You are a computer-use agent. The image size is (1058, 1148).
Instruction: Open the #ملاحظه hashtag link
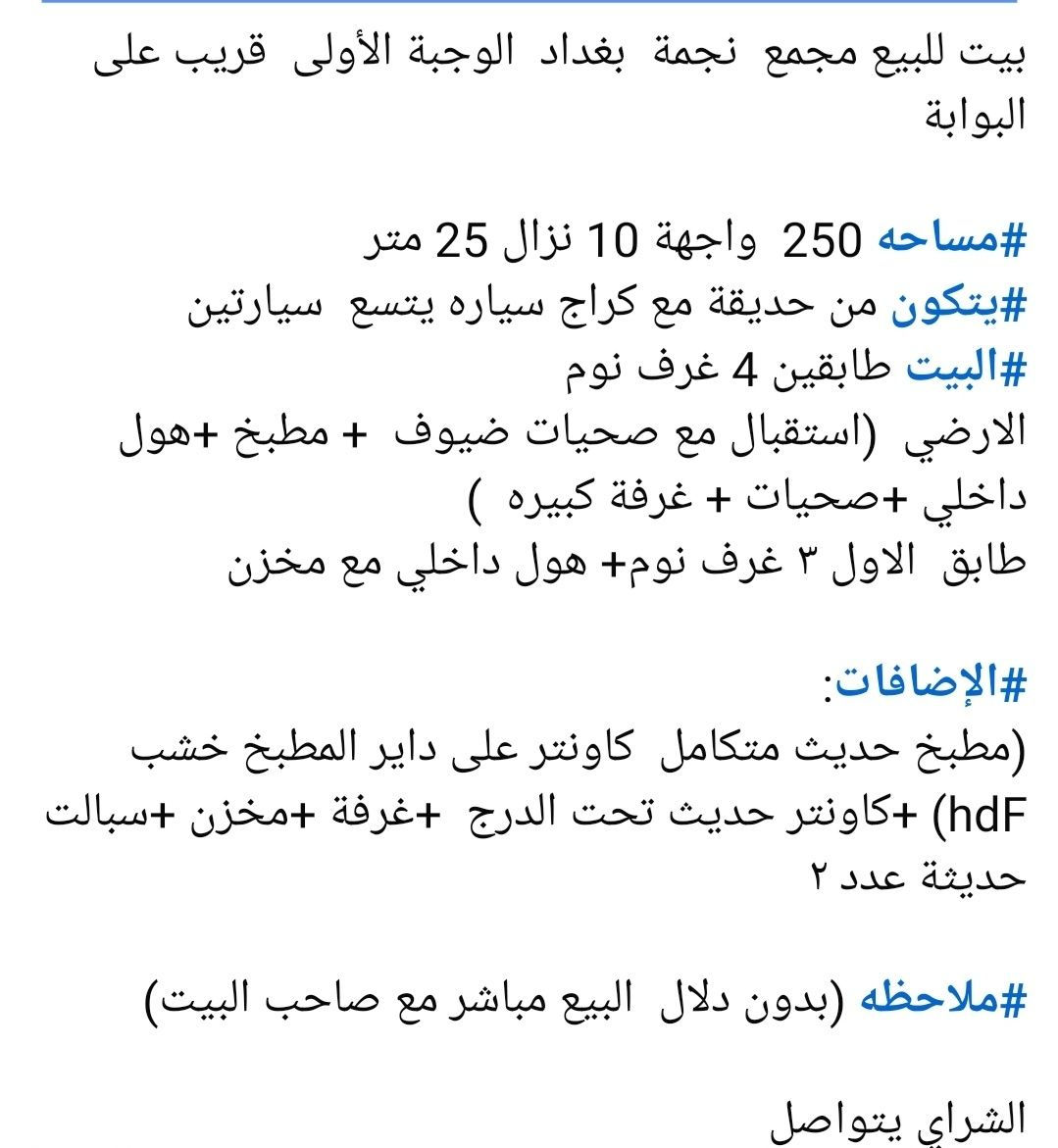942,999
